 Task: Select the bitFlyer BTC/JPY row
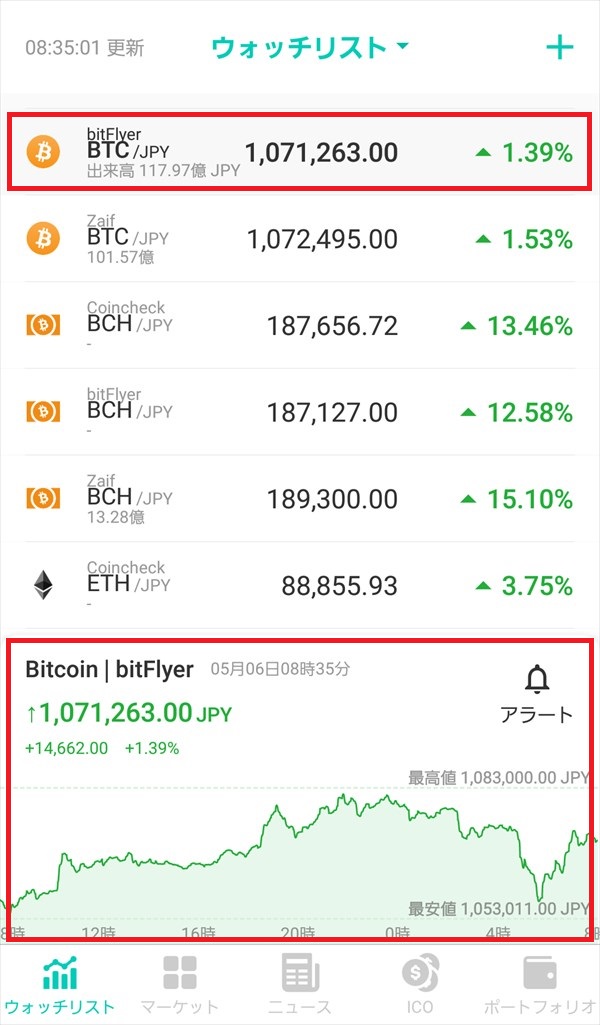[300, 152]
